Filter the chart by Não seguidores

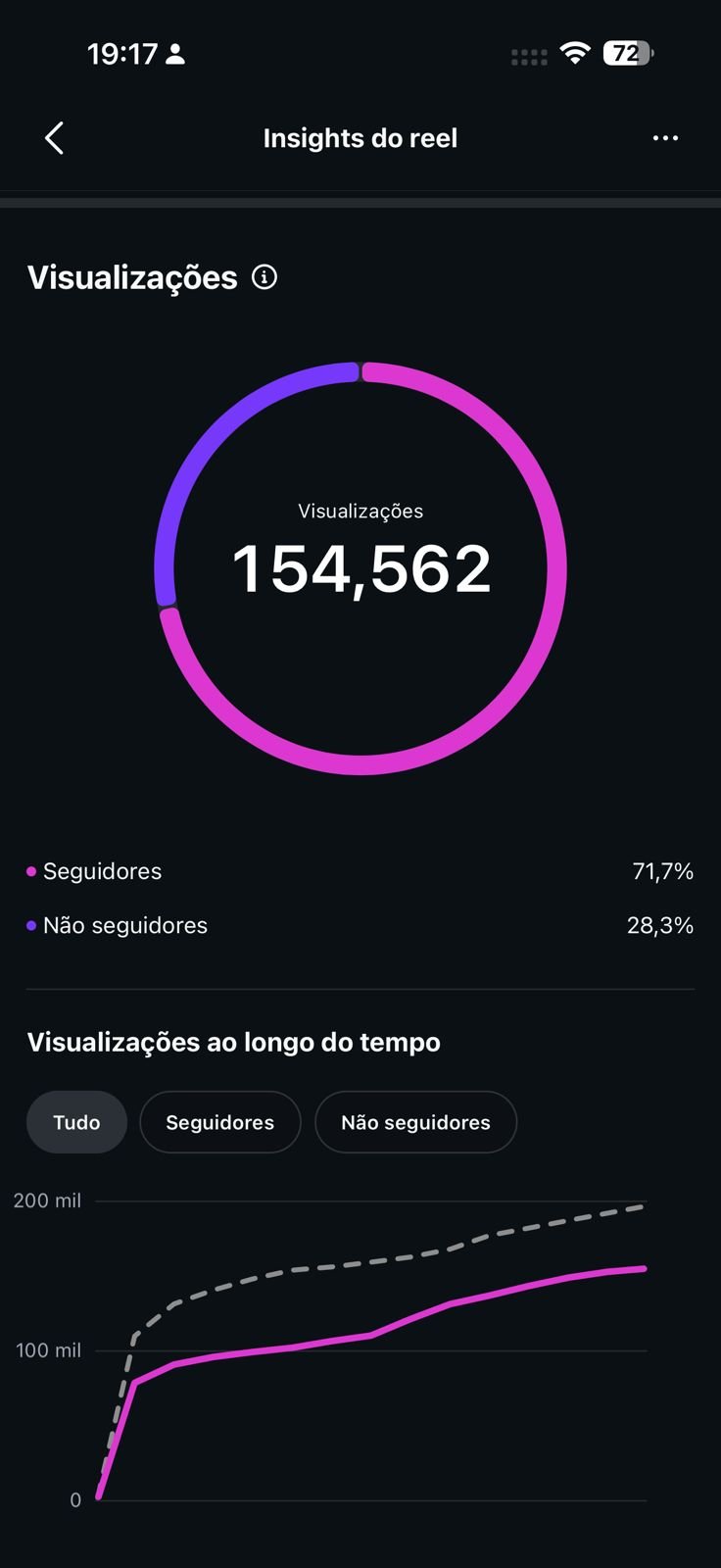click(415, 1122)
